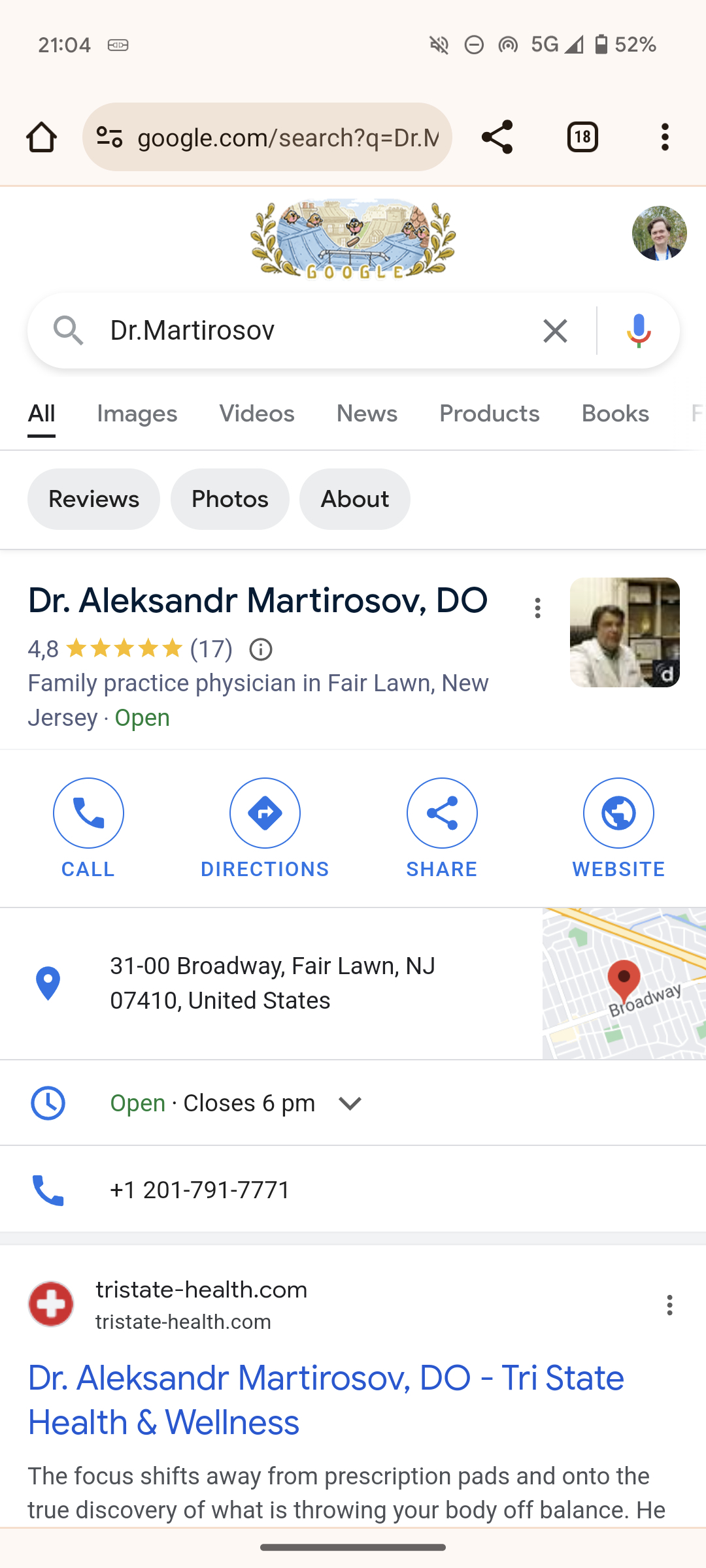Screen dimensions: 706x1568
Task: Go to the browser home page
Action: pos(41,137)
